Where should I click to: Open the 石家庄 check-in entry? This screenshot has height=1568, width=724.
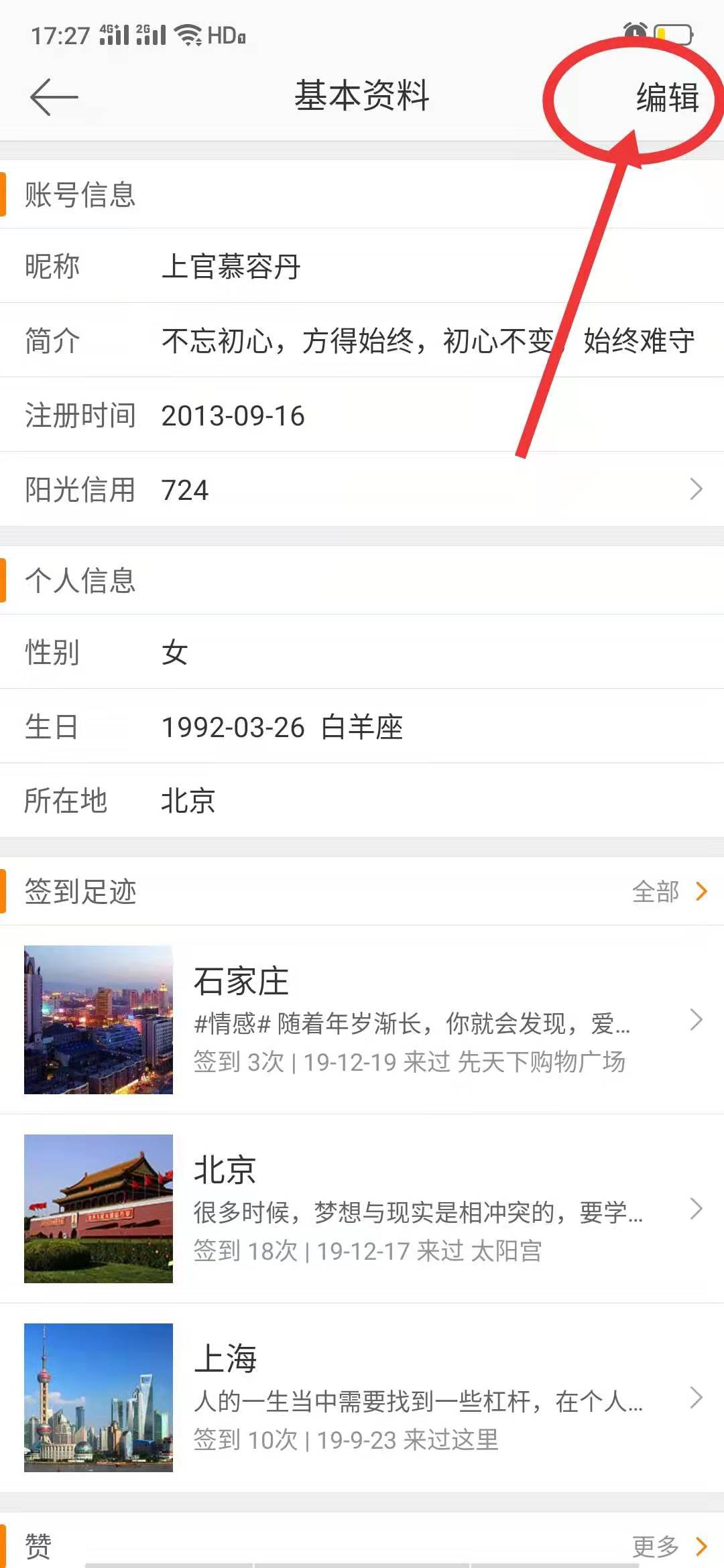point(362,1020)
